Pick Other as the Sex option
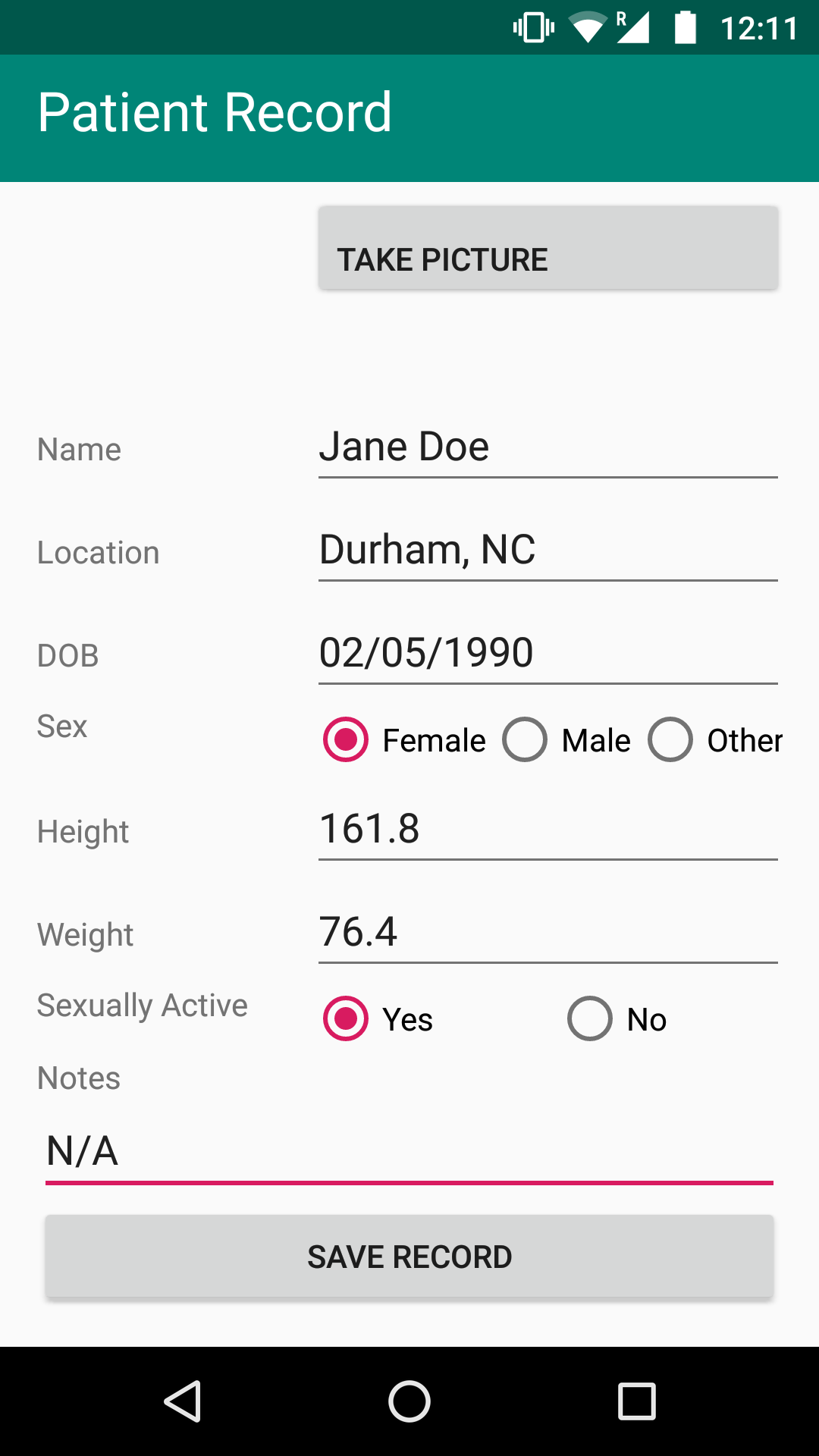 point(670,739)
